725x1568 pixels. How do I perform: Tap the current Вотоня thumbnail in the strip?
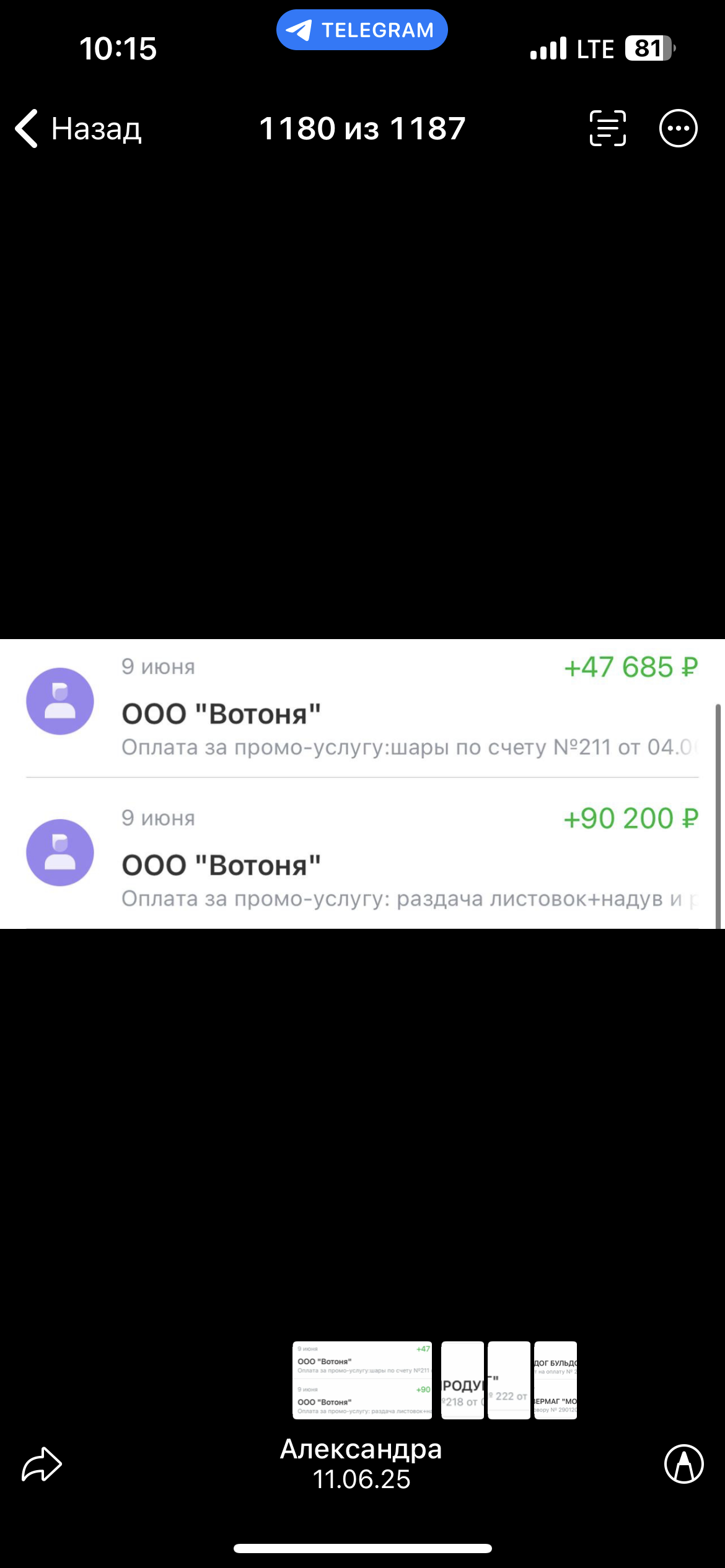[362, 1380]
